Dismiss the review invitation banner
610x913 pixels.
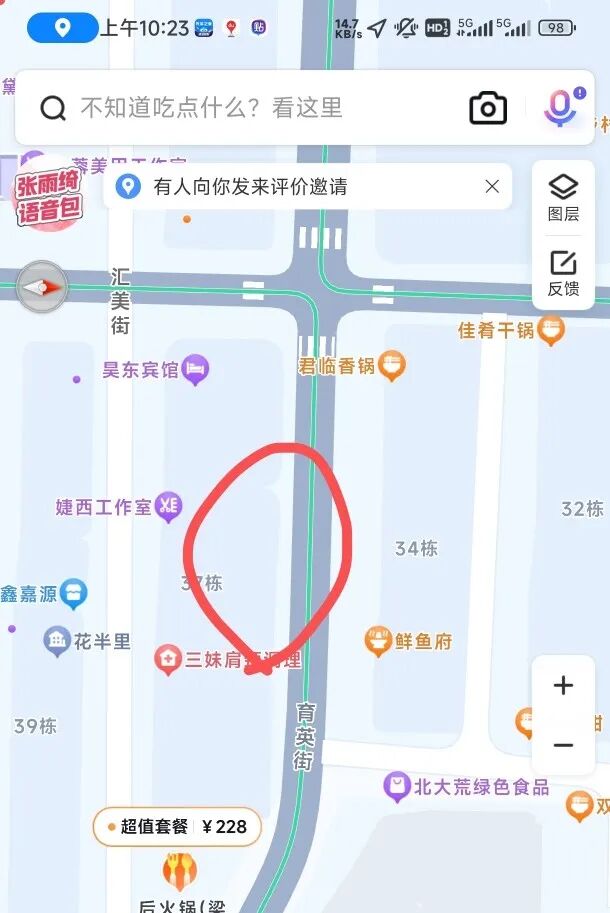[492, 186]
